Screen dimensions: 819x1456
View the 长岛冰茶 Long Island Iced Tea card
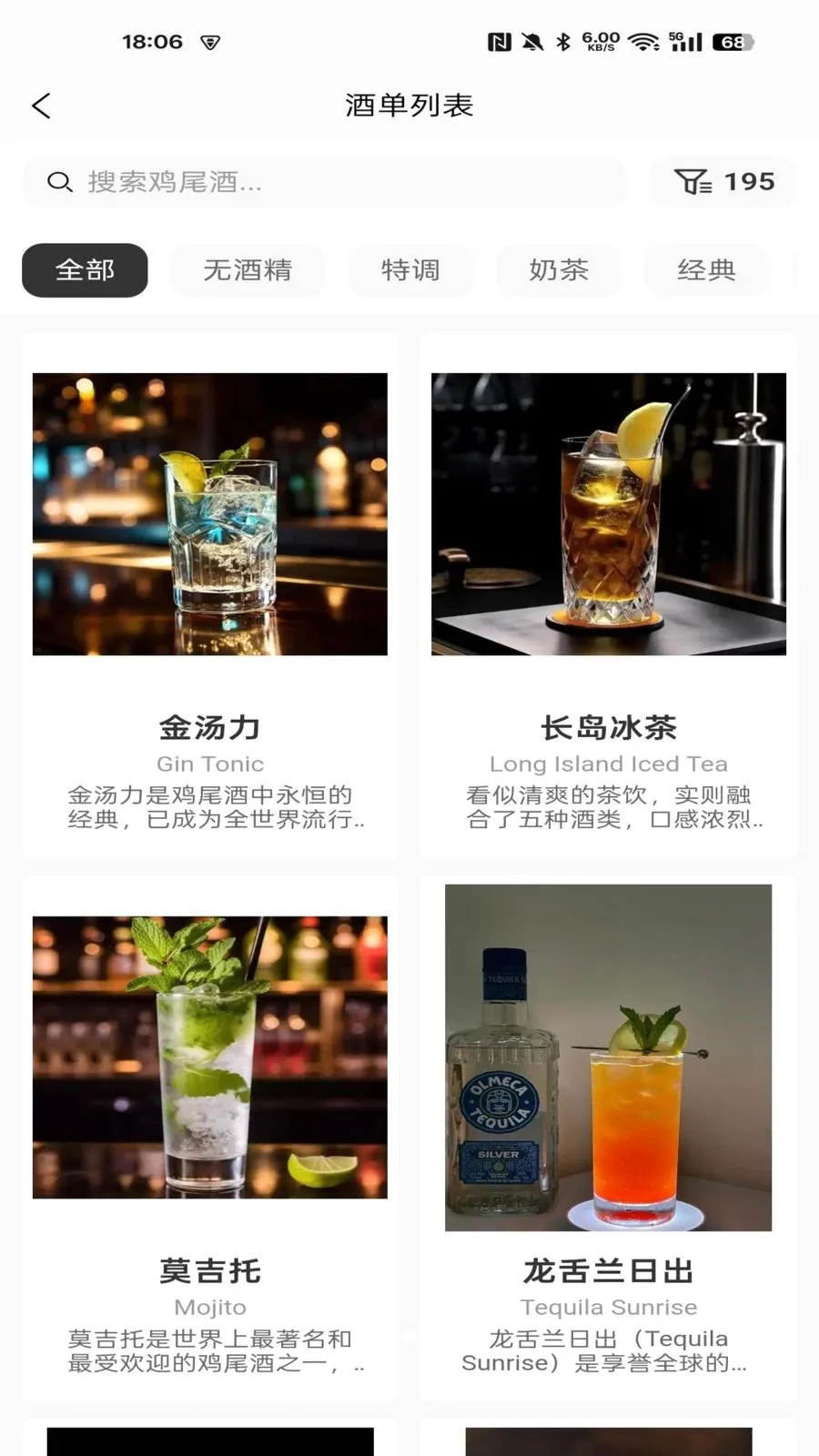tap(608, 596)
